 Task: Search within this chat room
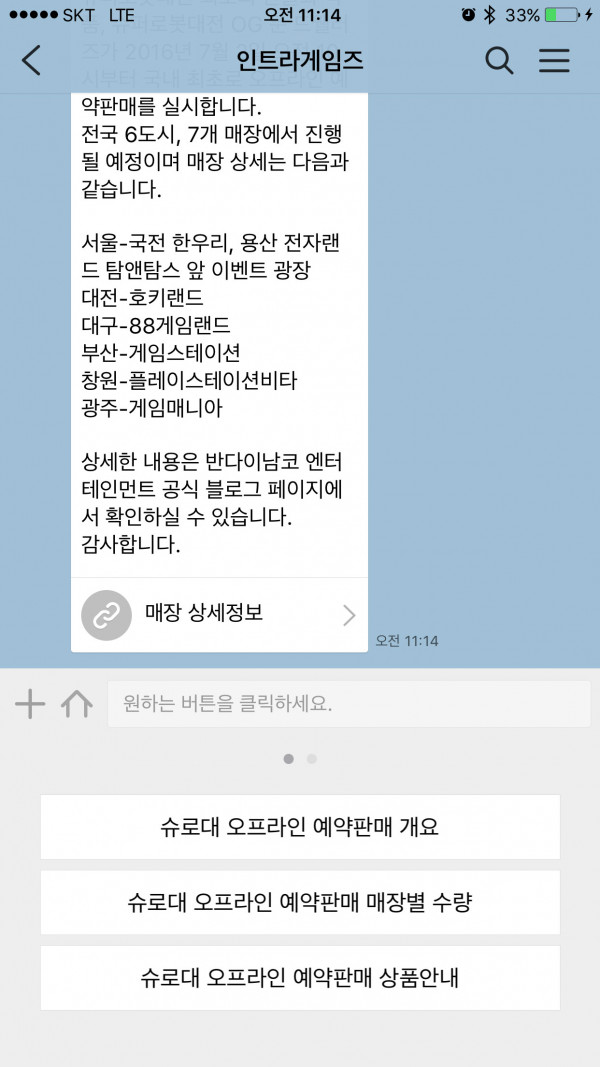pyautogui.click(x=498, y=61)
